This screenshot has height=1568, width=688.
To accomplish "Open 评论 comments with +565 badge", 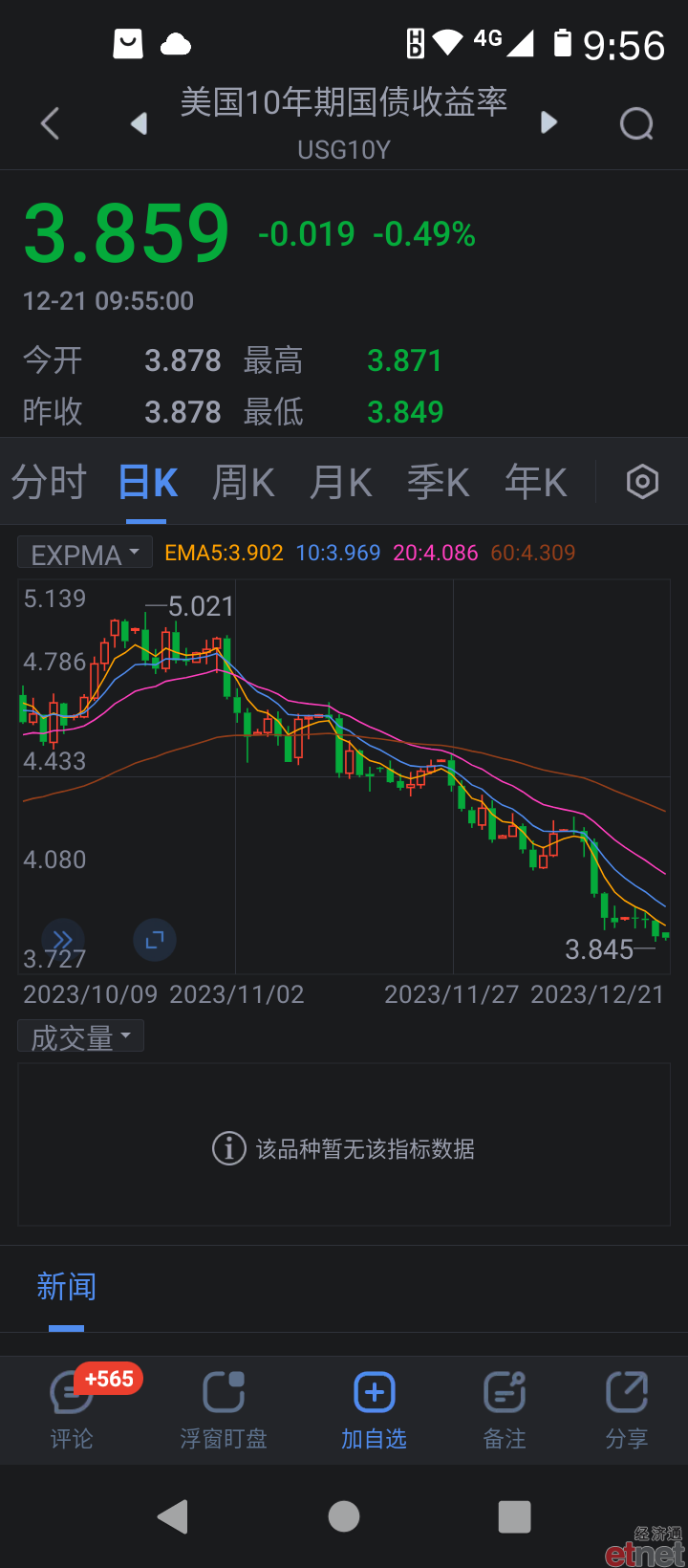I will pos(72,1408).
